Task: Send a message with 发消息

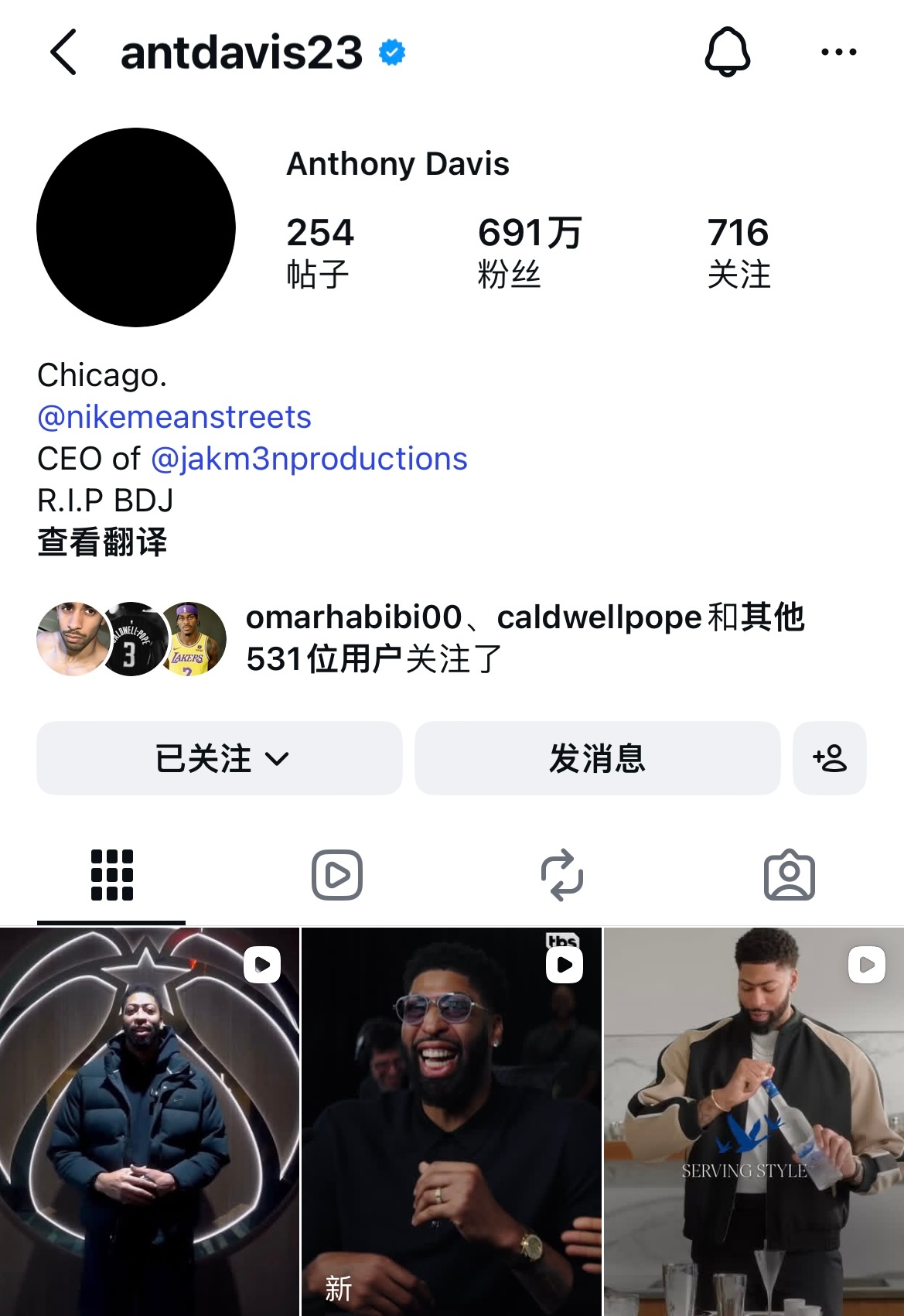Action: 596,758
